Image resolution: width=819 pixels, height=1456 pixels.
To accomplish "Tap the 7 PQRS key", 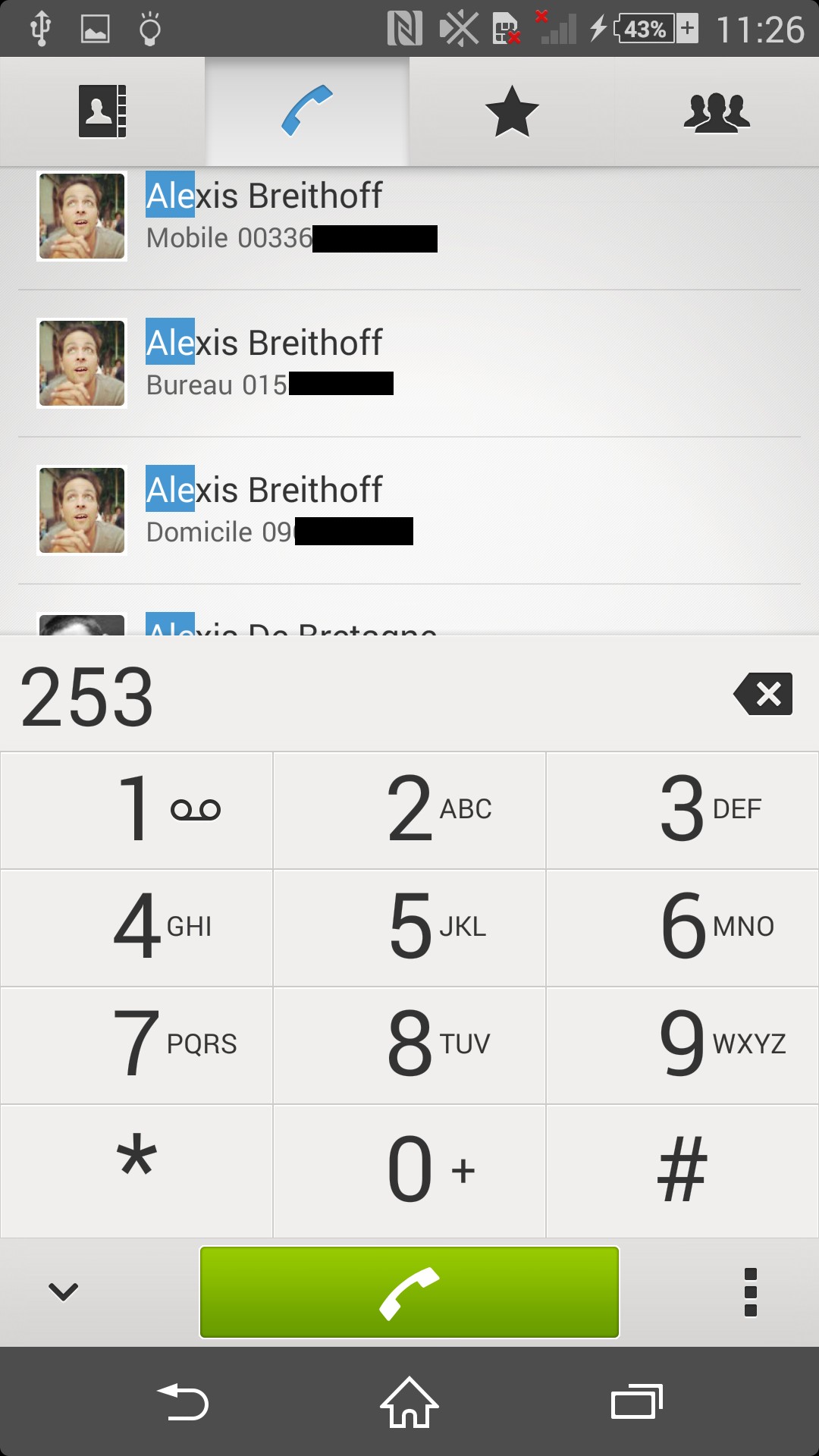I will click(136, 1045).
